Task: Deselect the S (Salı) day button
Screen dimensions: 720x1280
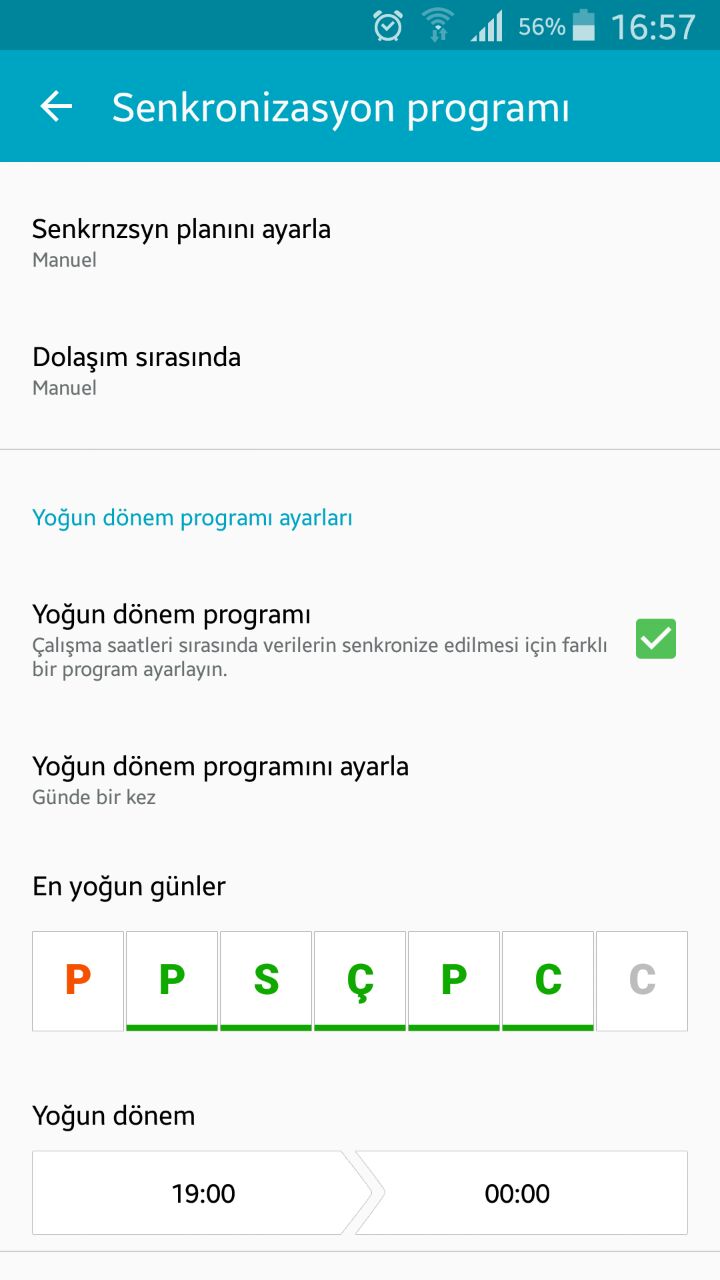Action: (266, 981)
